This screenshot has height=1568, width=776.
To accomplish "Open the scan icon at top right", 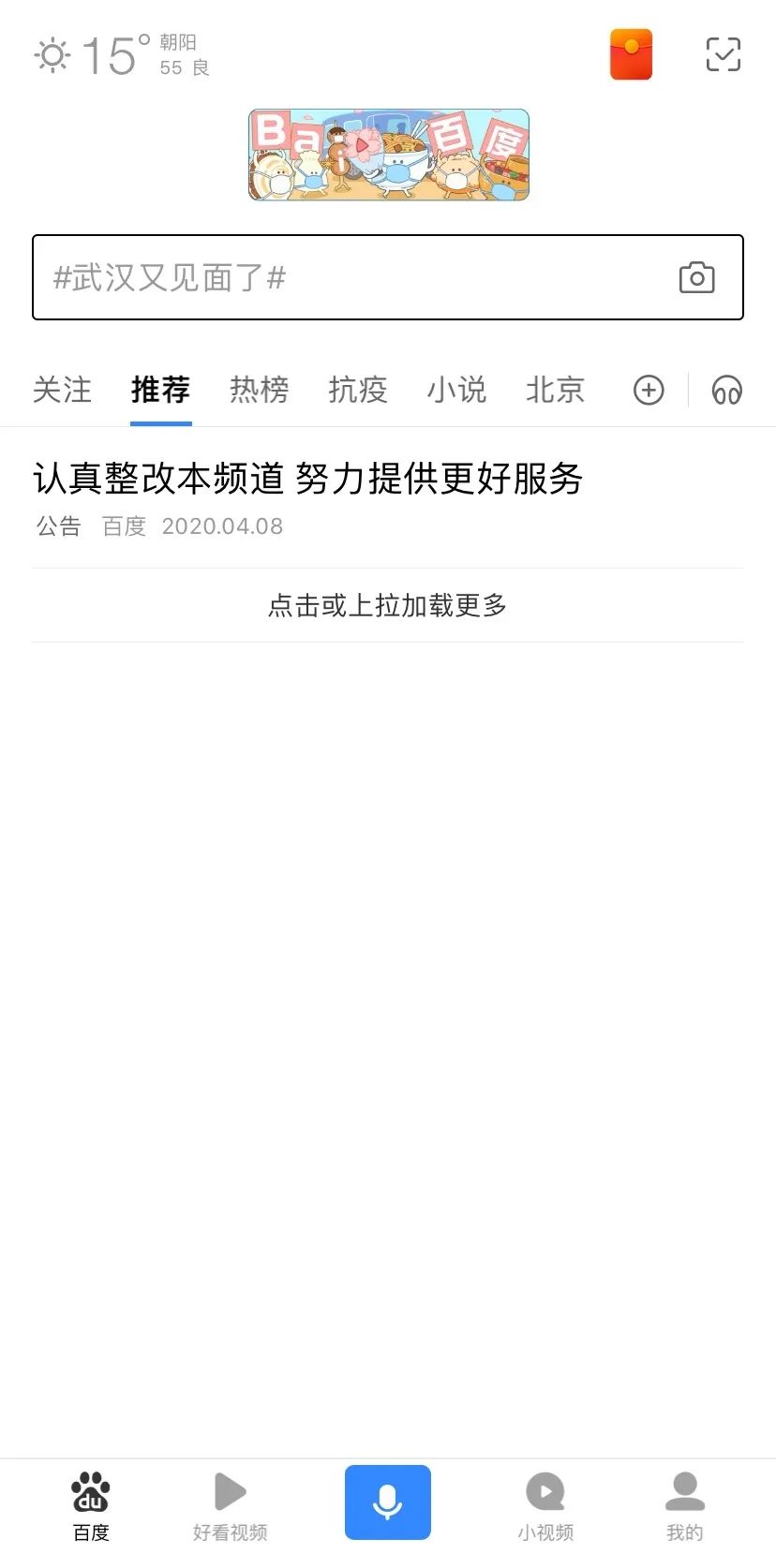I will point(723,54).
